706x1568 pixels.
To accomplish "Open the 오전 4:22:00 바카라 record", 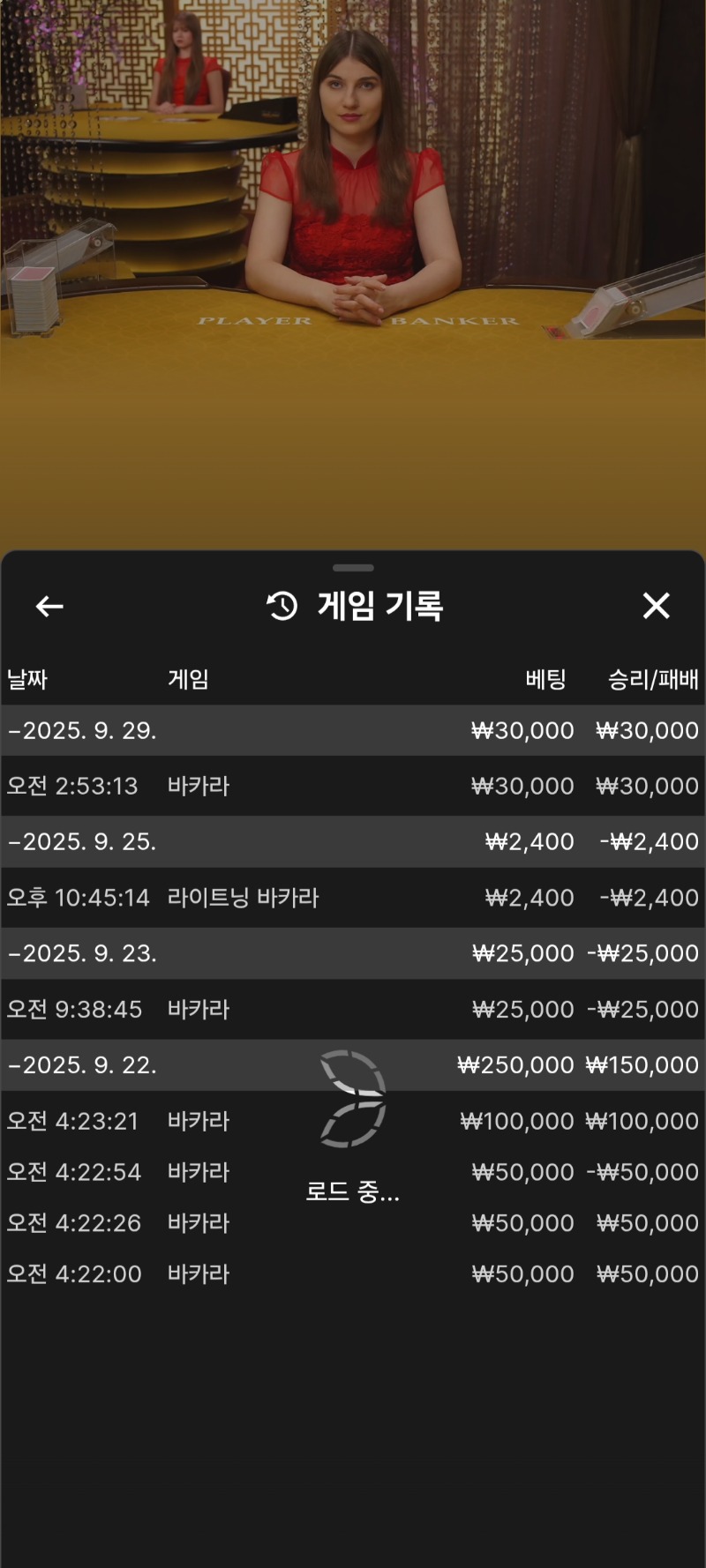I will [x=176, y=1274].
